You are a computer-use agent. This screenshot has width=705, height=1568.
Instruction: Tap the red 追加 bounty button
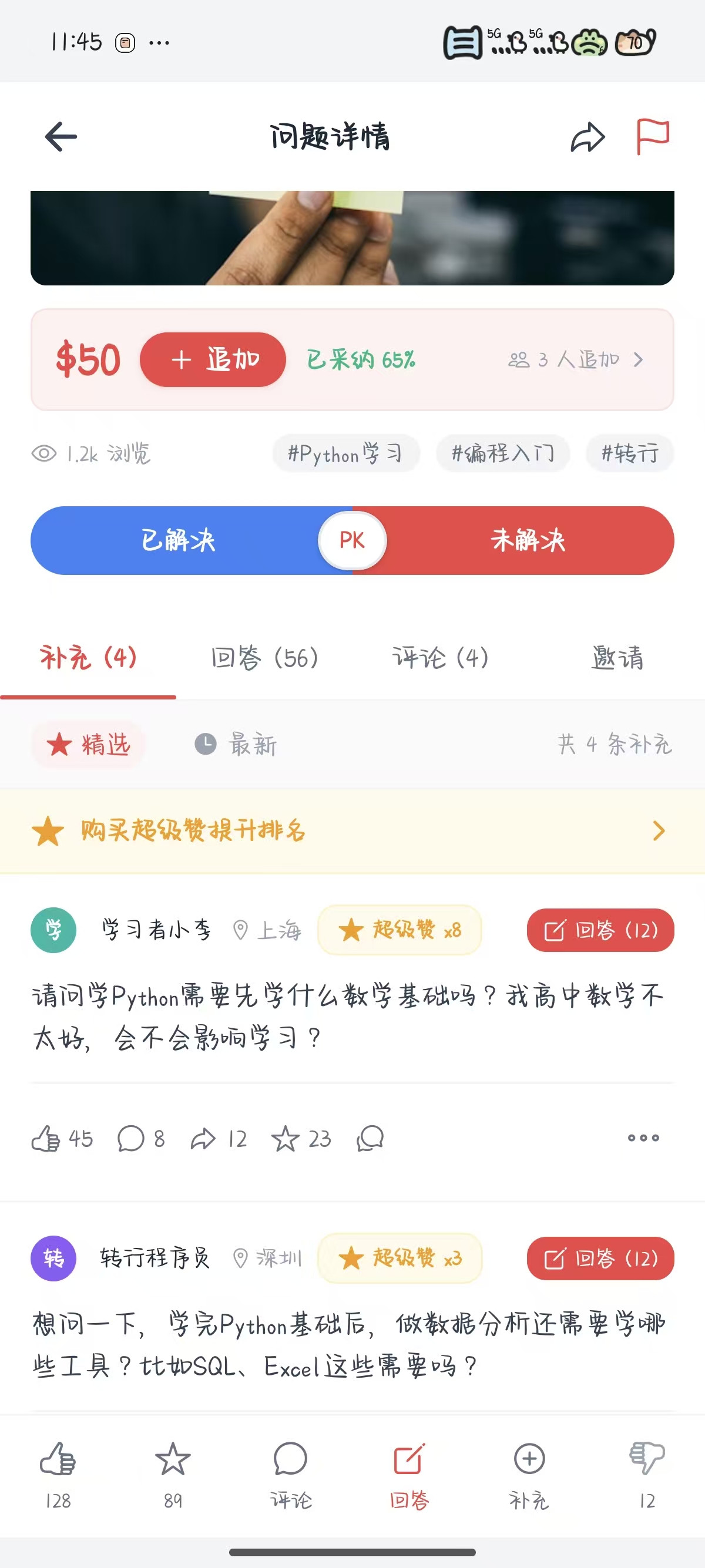point(213,360)
